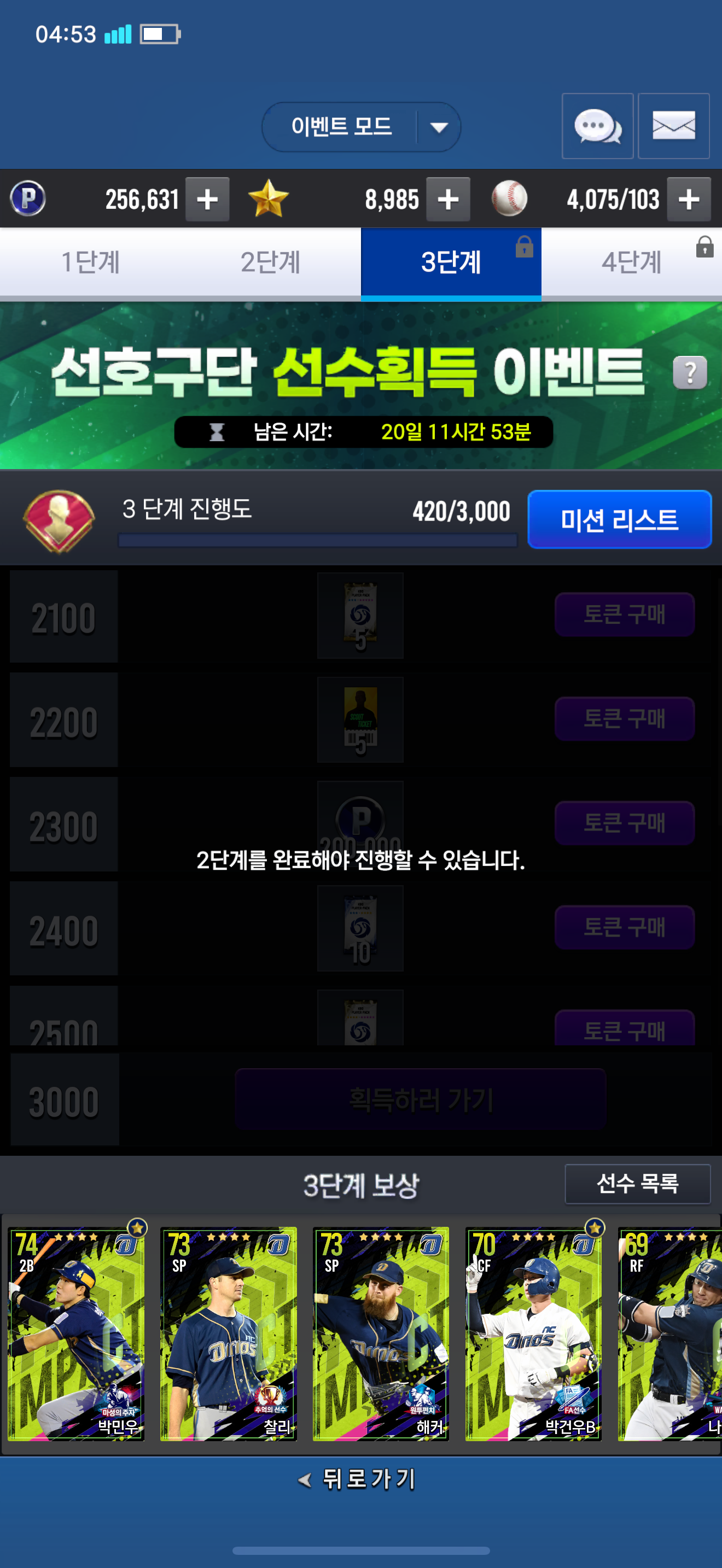Image resolution: width=722 pixels, height=1568 pixels.
Task: Open the 찰리 SP player card
Action: pyautogui.click(x=228, y=1333)
